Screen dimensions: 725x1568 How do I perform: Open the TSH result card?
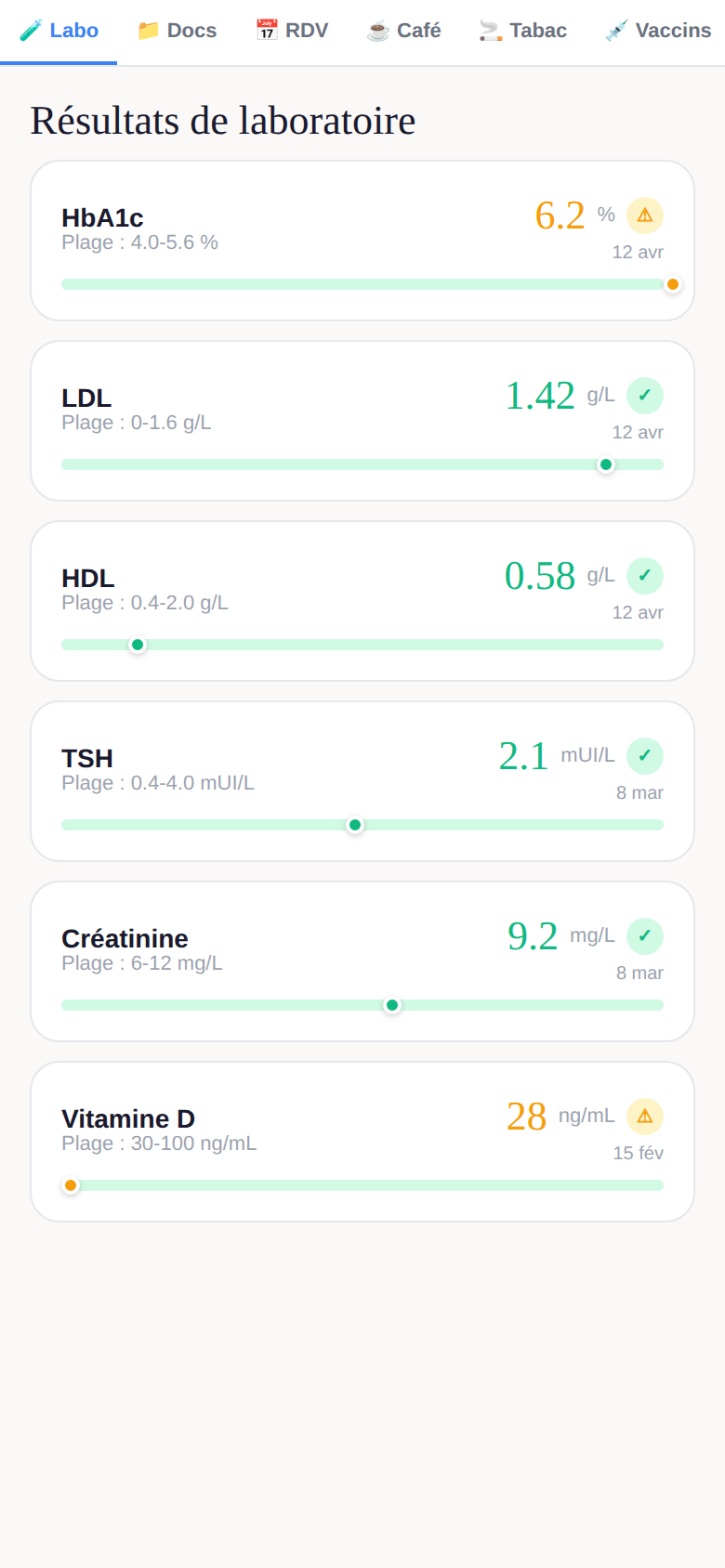pyautogui.click(x=362, y=781)
